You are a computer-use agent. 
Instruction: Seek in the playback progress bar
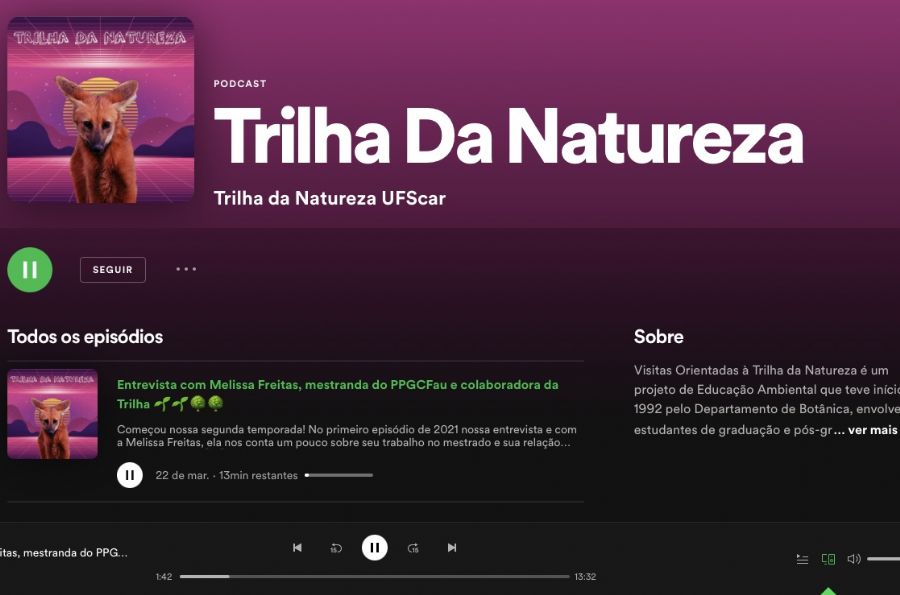tap(374, 576)
